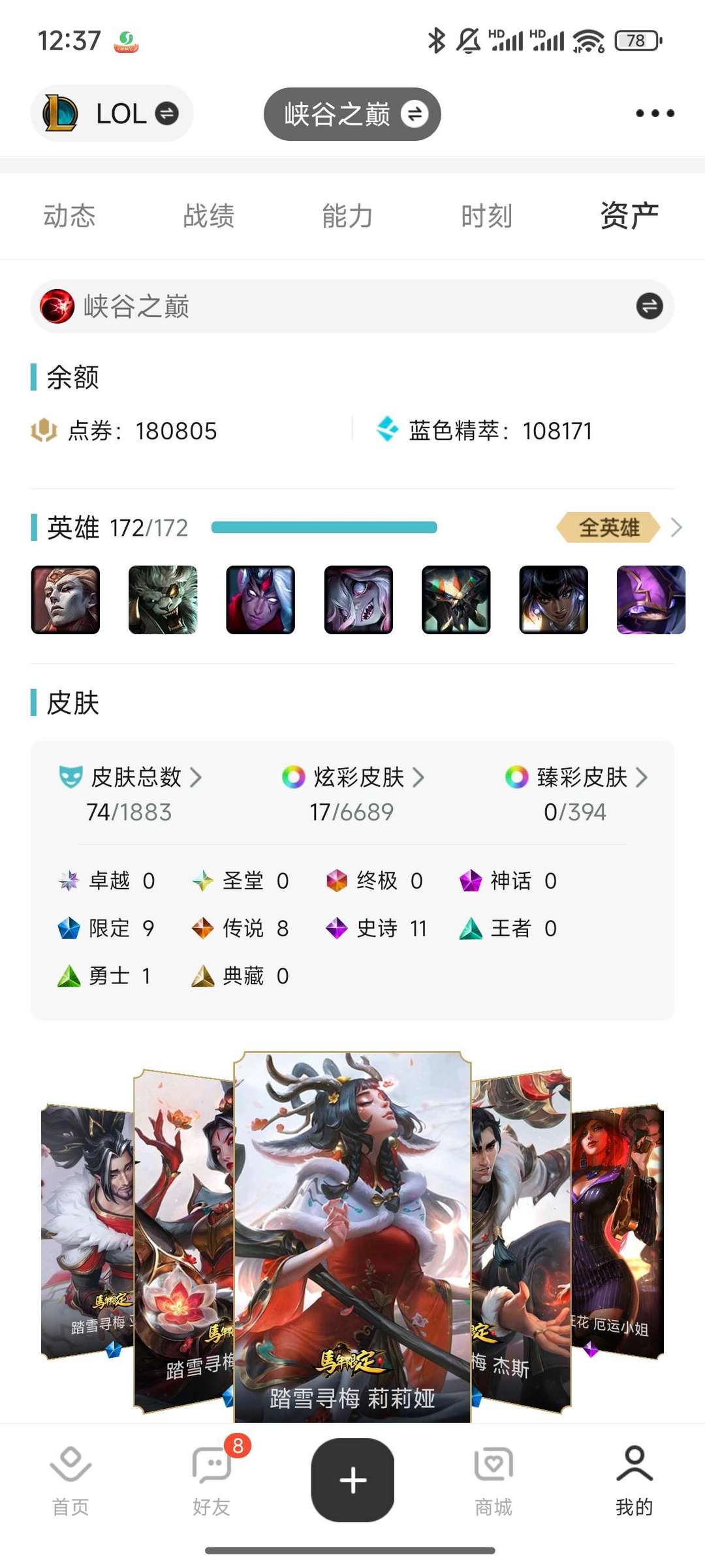Go to the 时刻 tab
705x1568 pixels.
[486, 216]
